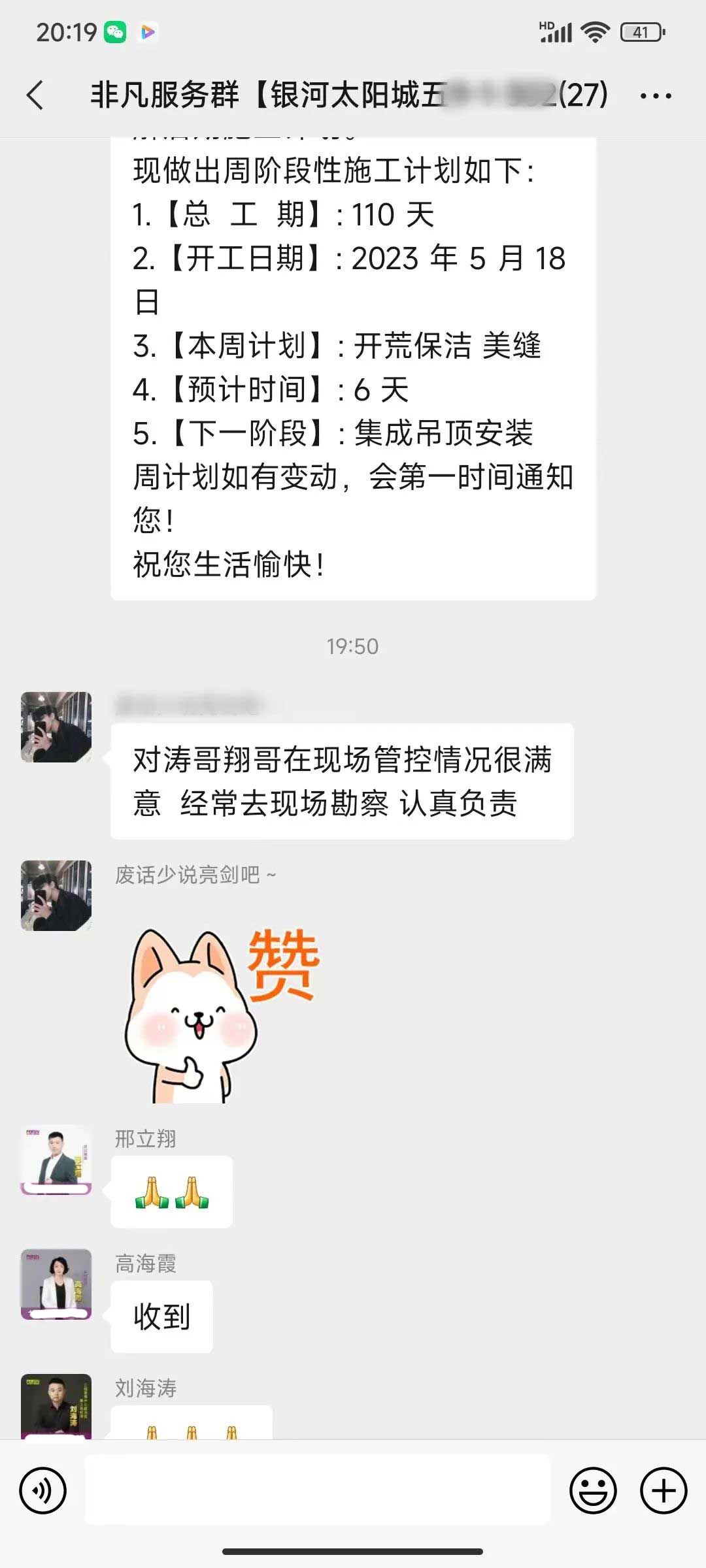Screen dimensions: 706x1568
Task: Open the plus attachment menu
Action: tap(663, 1490)
